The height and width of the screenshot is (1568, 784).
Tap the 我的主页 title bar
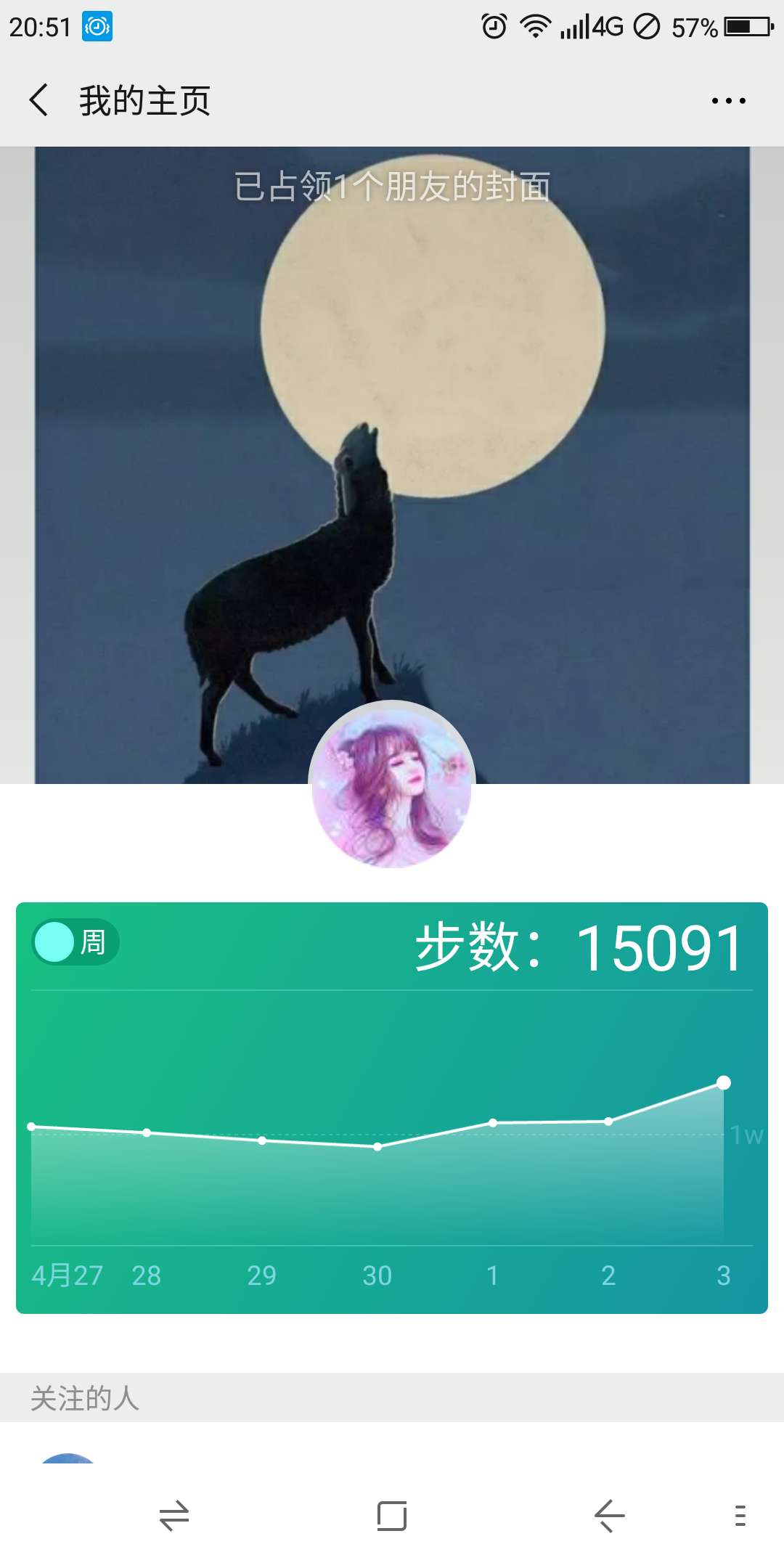pos(144,101)
